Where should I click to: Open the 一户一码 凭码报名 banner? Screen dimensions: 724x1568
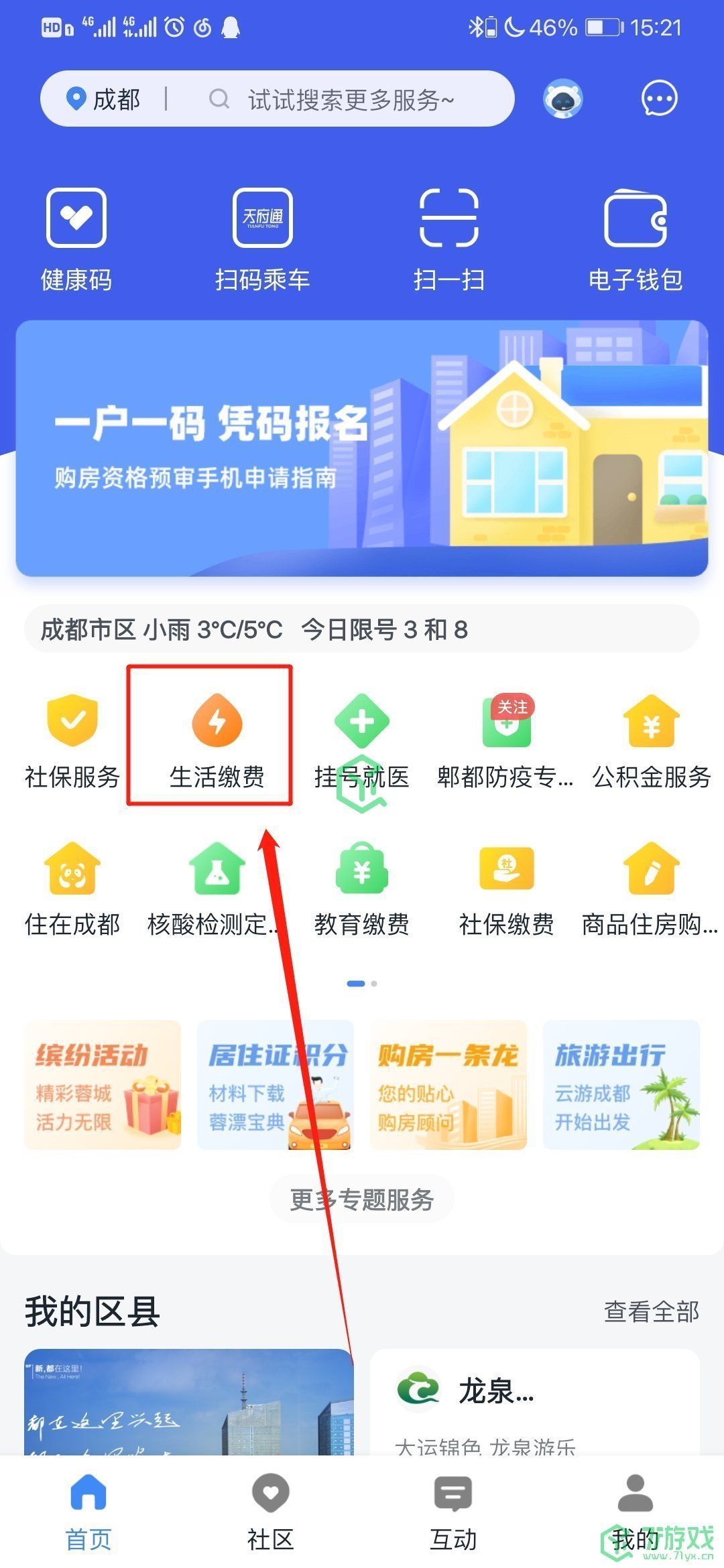[362, 448]
